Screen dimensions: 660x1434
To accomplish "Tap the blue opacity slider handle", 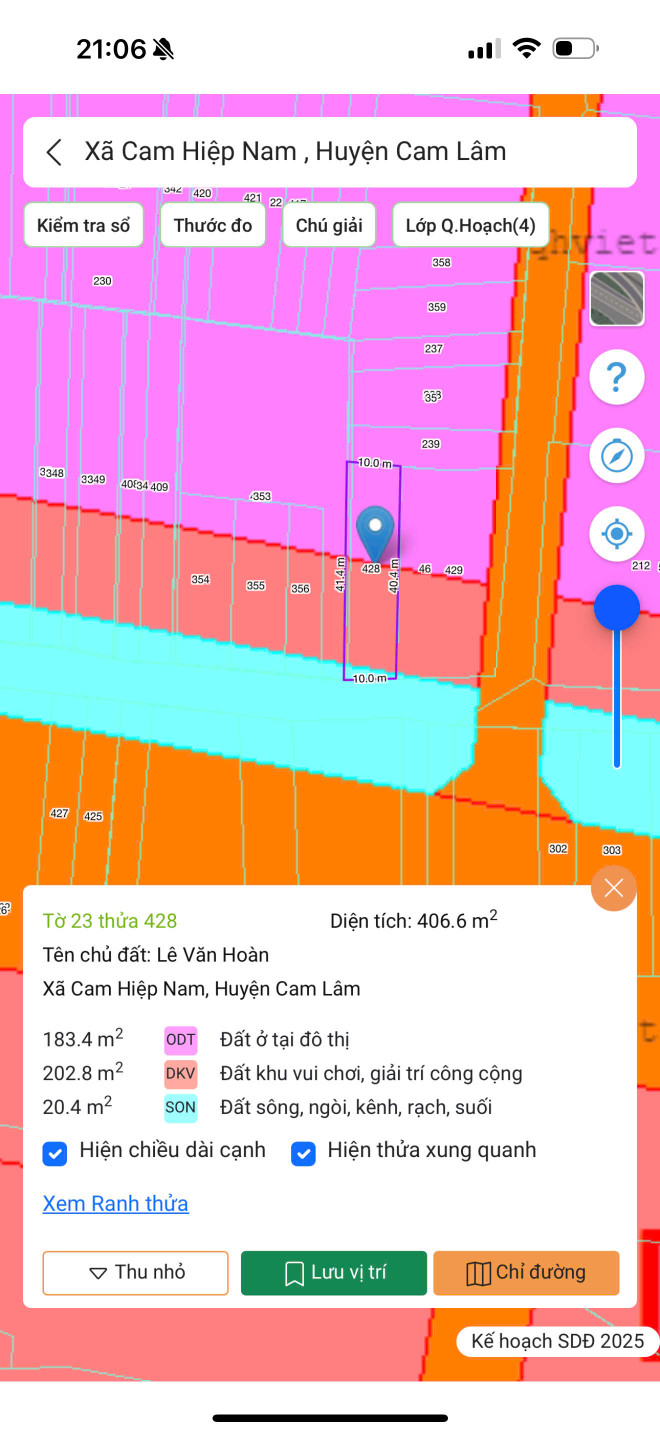I will coord(617,608).
